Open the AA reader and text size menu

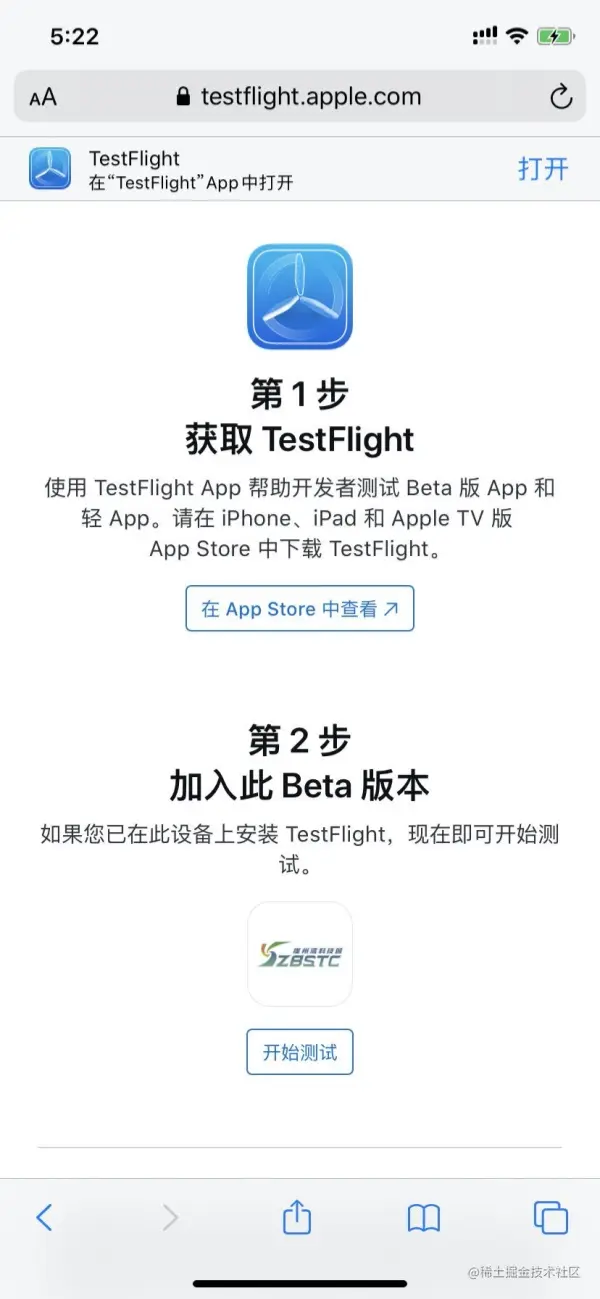(x=43, y=97)
